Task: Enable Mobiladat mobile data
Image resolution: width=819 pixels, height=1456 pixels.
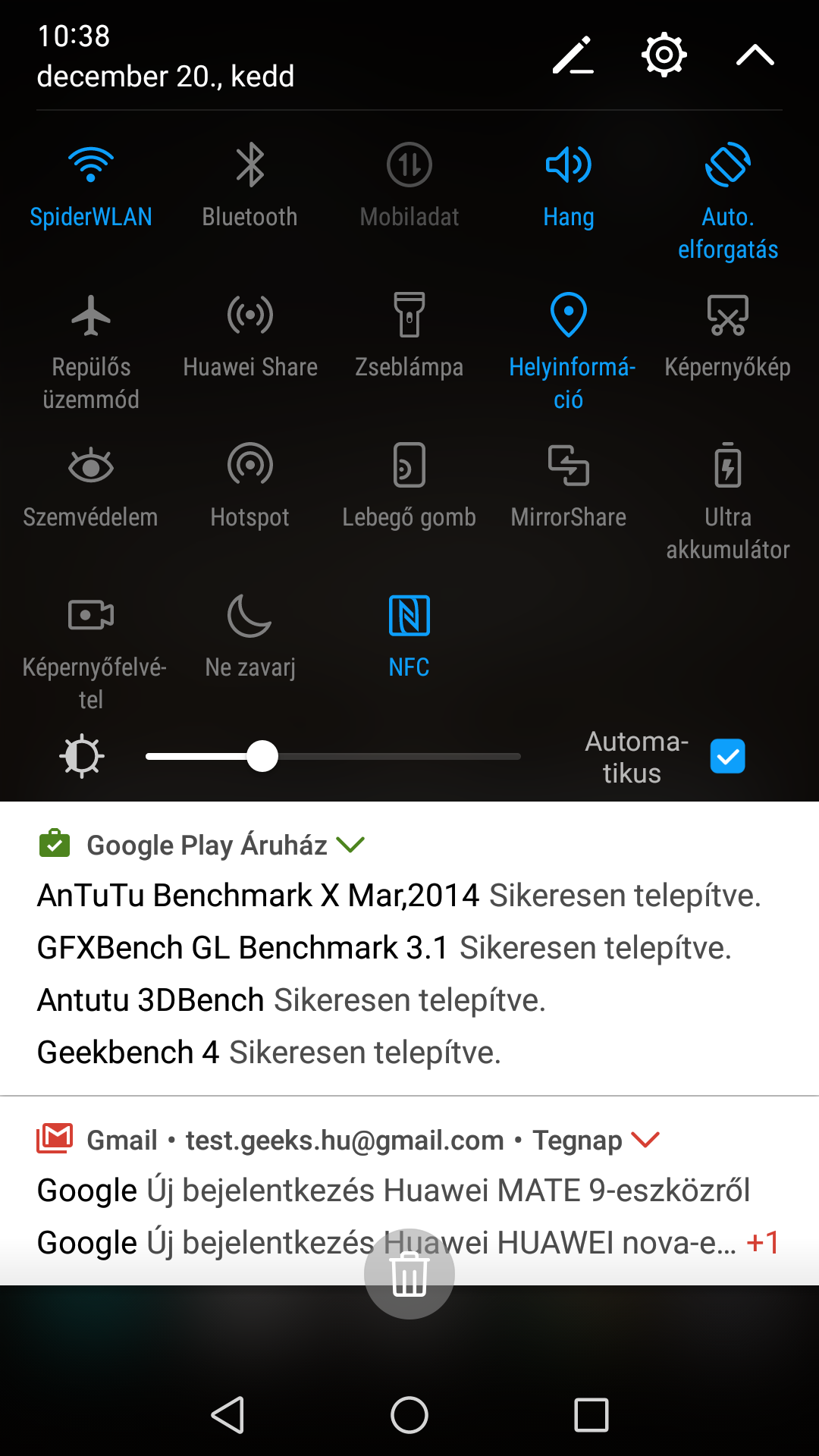Action: (409, 165)
